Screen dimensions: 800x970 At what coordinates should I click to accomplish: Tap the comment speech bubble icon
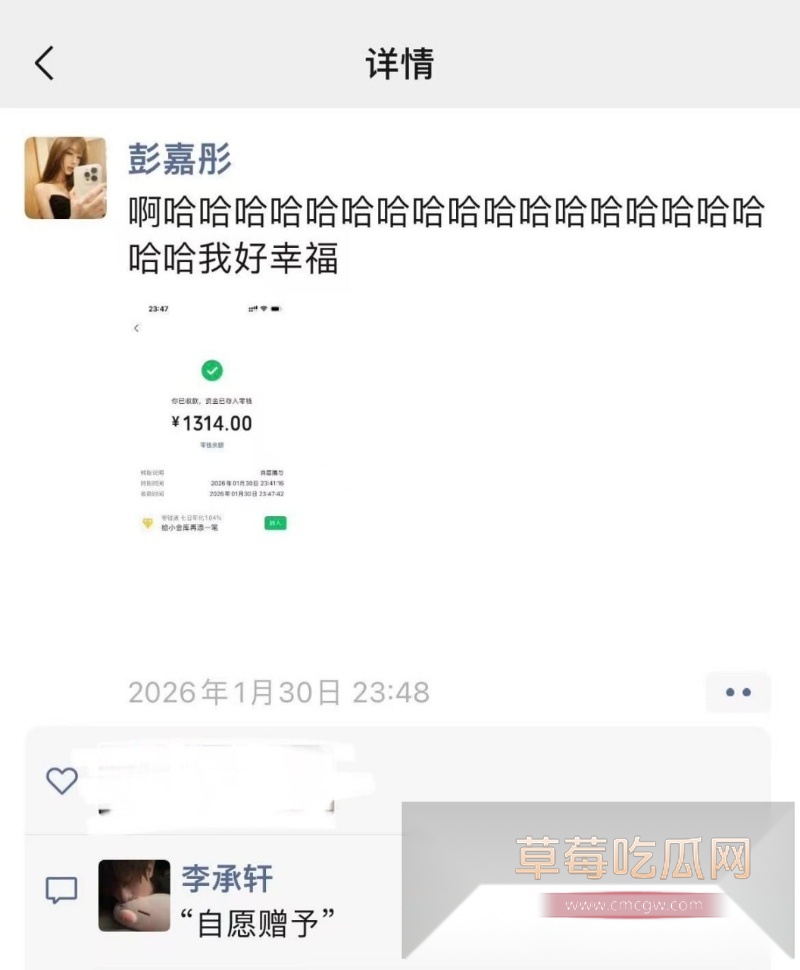[62, 887]
